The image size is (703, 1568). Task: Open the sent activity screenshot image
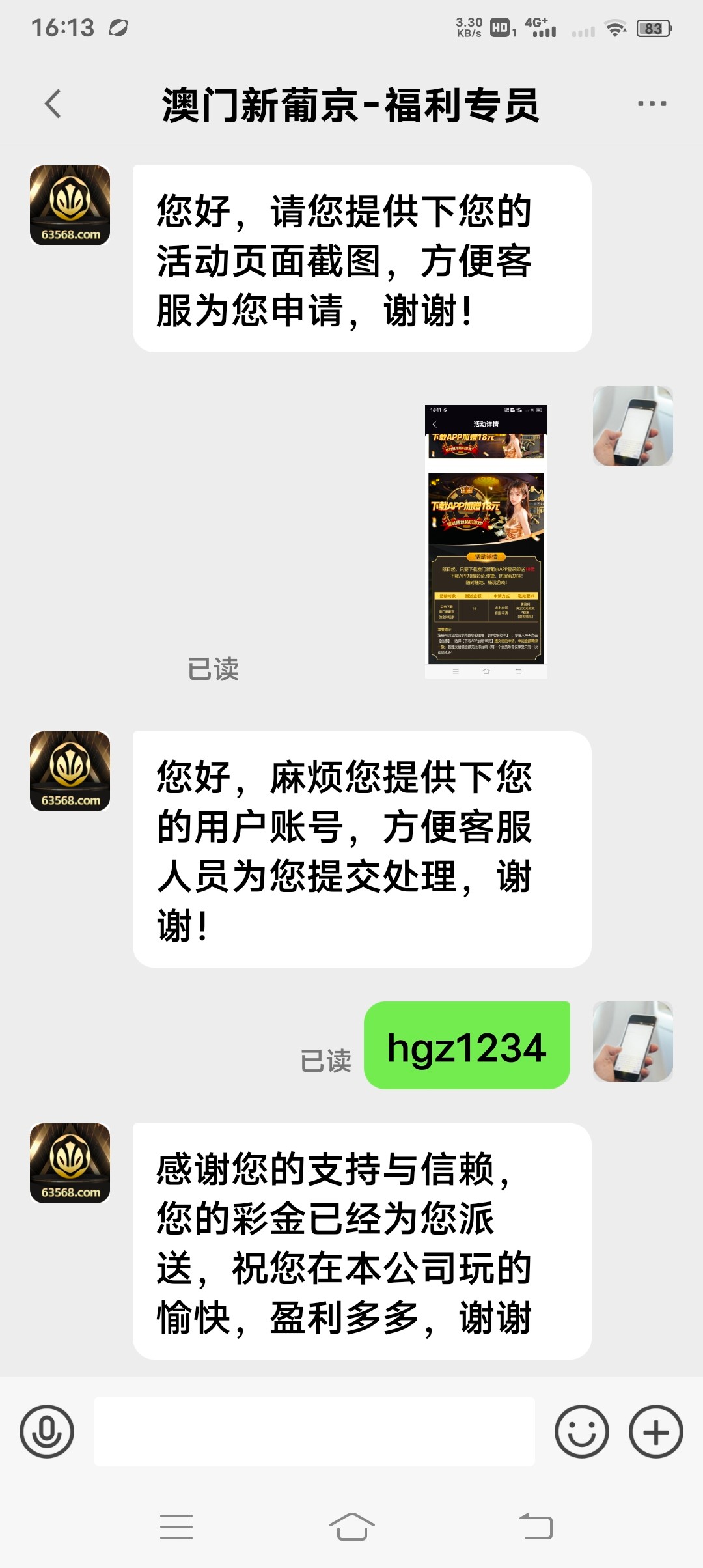[486, 541]
